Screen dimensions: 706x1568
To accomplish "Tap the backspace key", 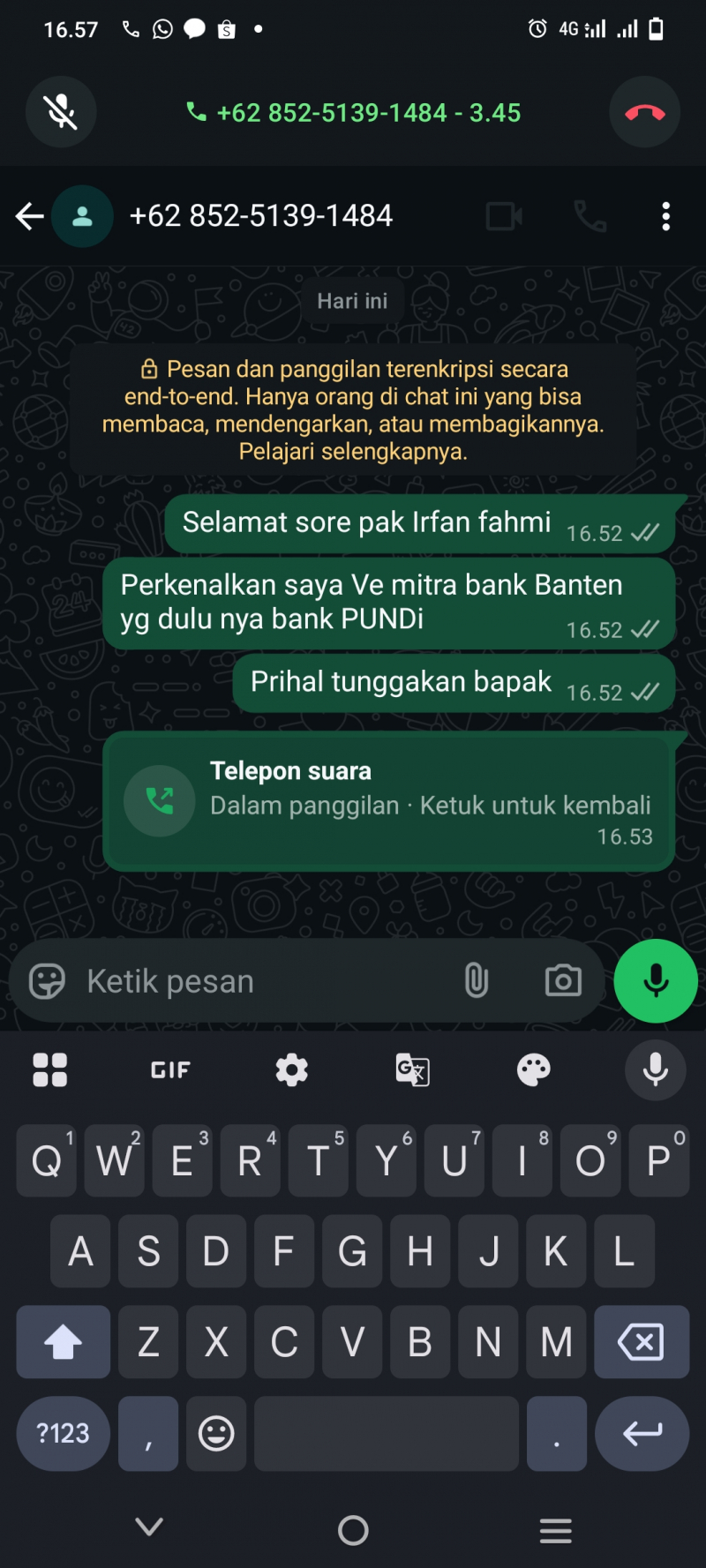I will point(641,1342).
